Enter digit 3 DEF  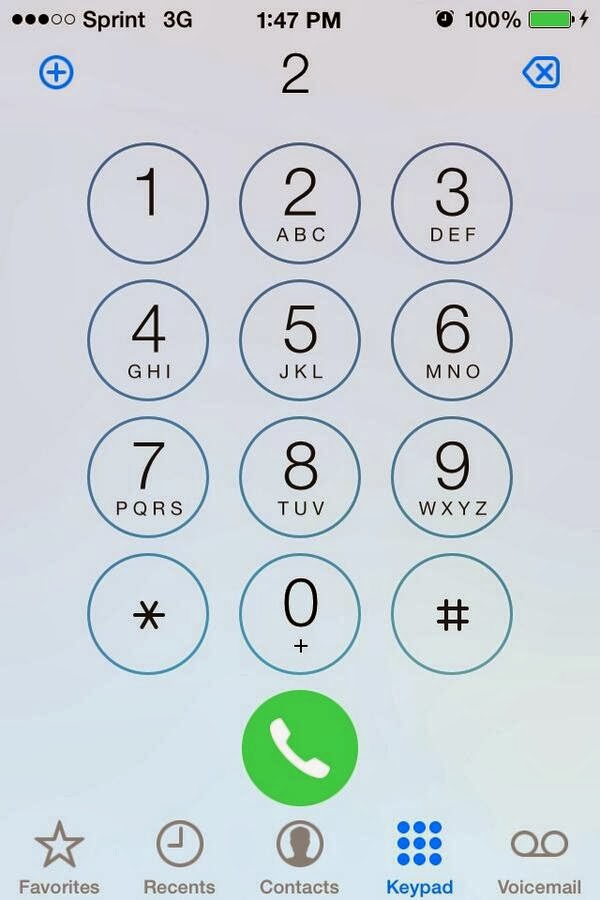point(452,203)
